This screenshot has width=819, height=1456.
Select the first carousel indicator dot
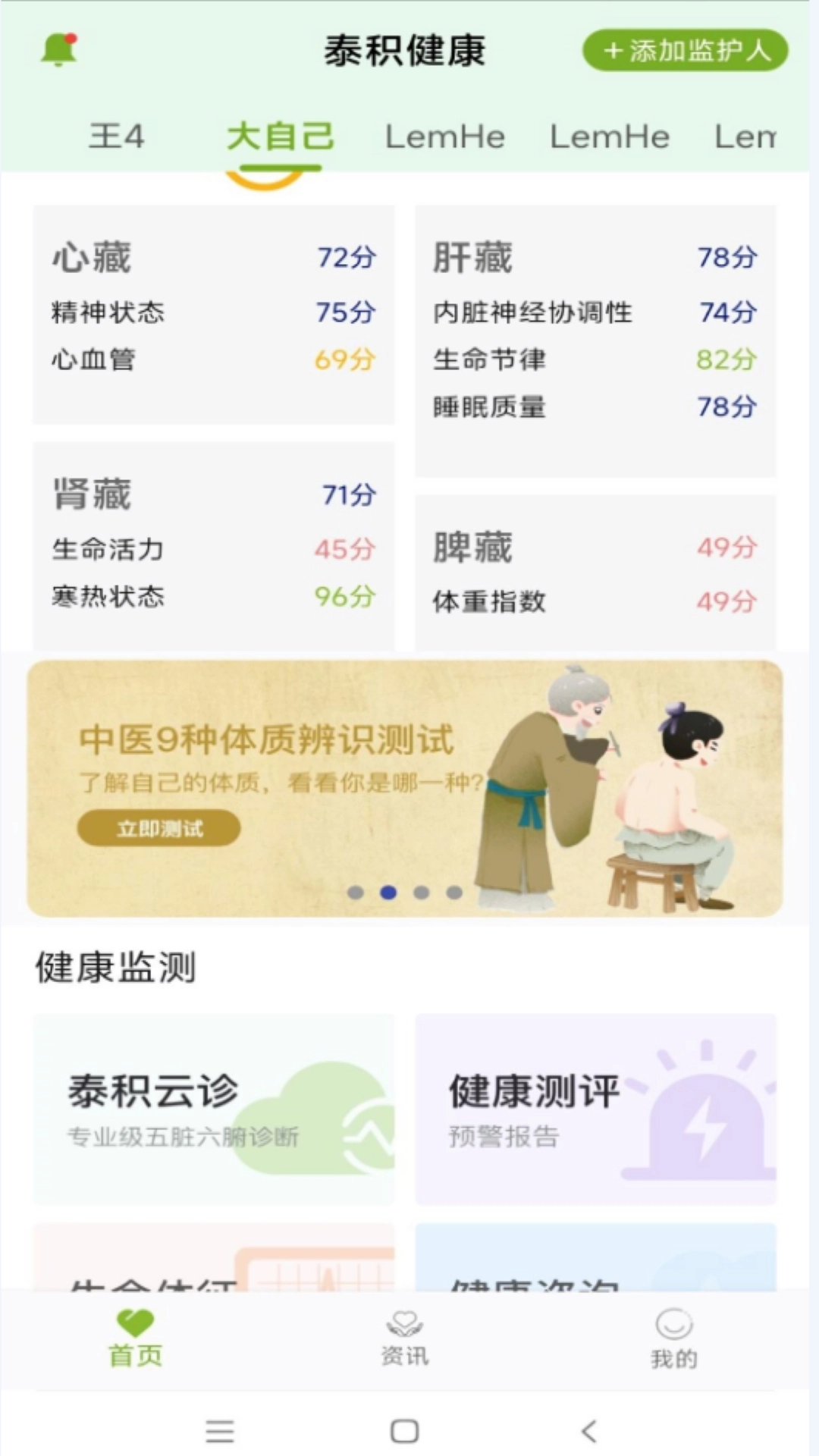(x=356, y=893)
